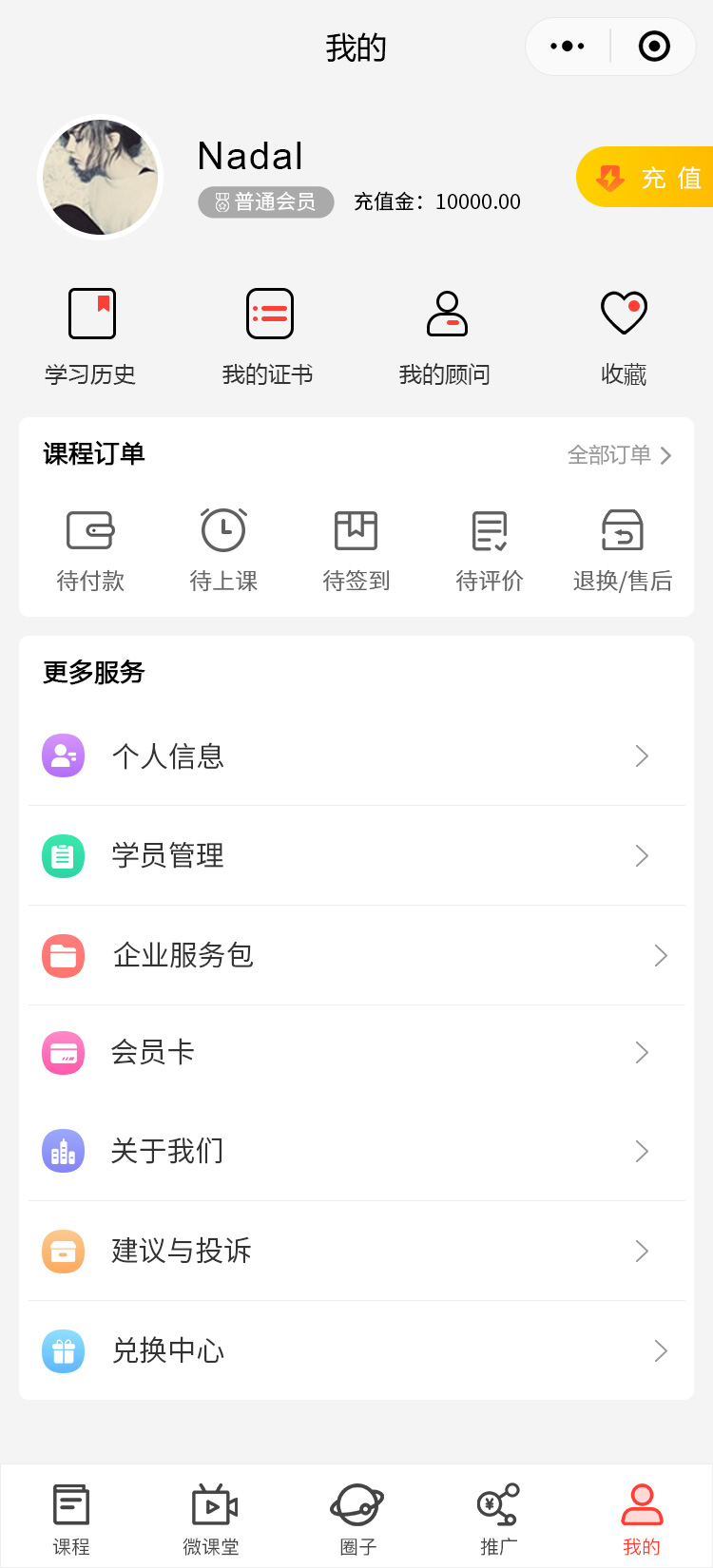Screen dimensions: 713x1568
Task: Go to 收藏 favorites
Action: pos(624,336)
